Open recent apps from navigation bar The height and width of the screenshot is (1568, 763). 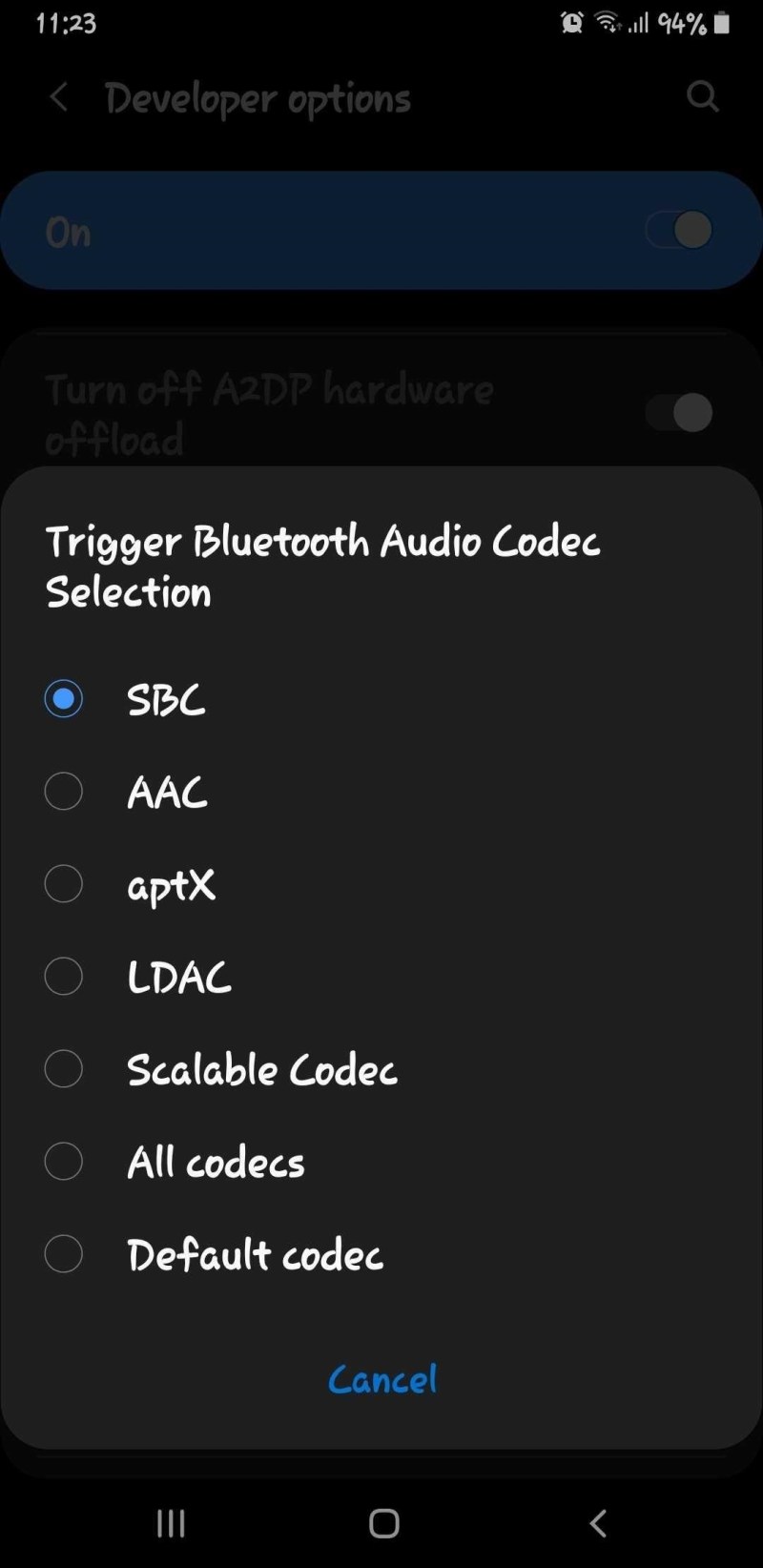click(171, 1523)
